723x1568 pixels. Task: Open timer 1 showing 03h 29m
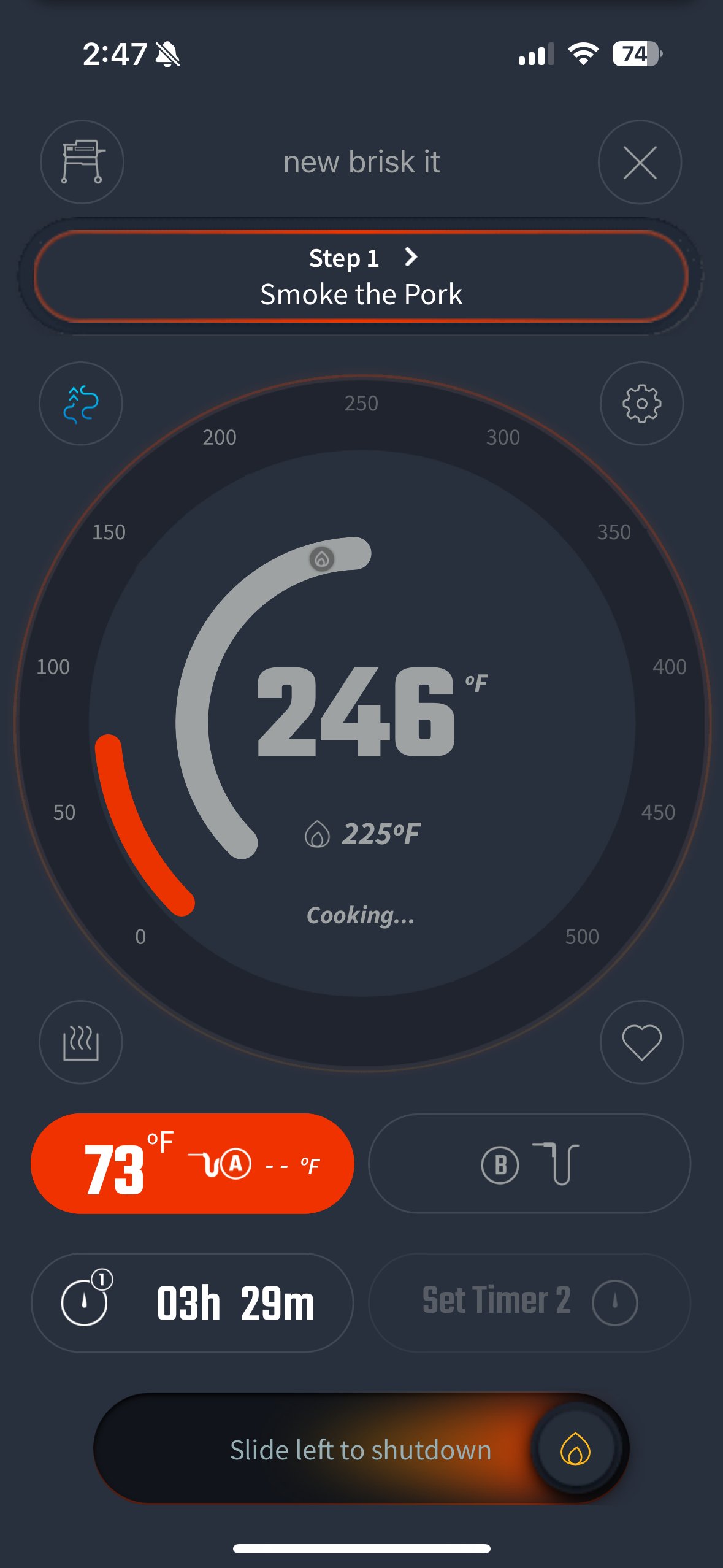coord(193,1302)
